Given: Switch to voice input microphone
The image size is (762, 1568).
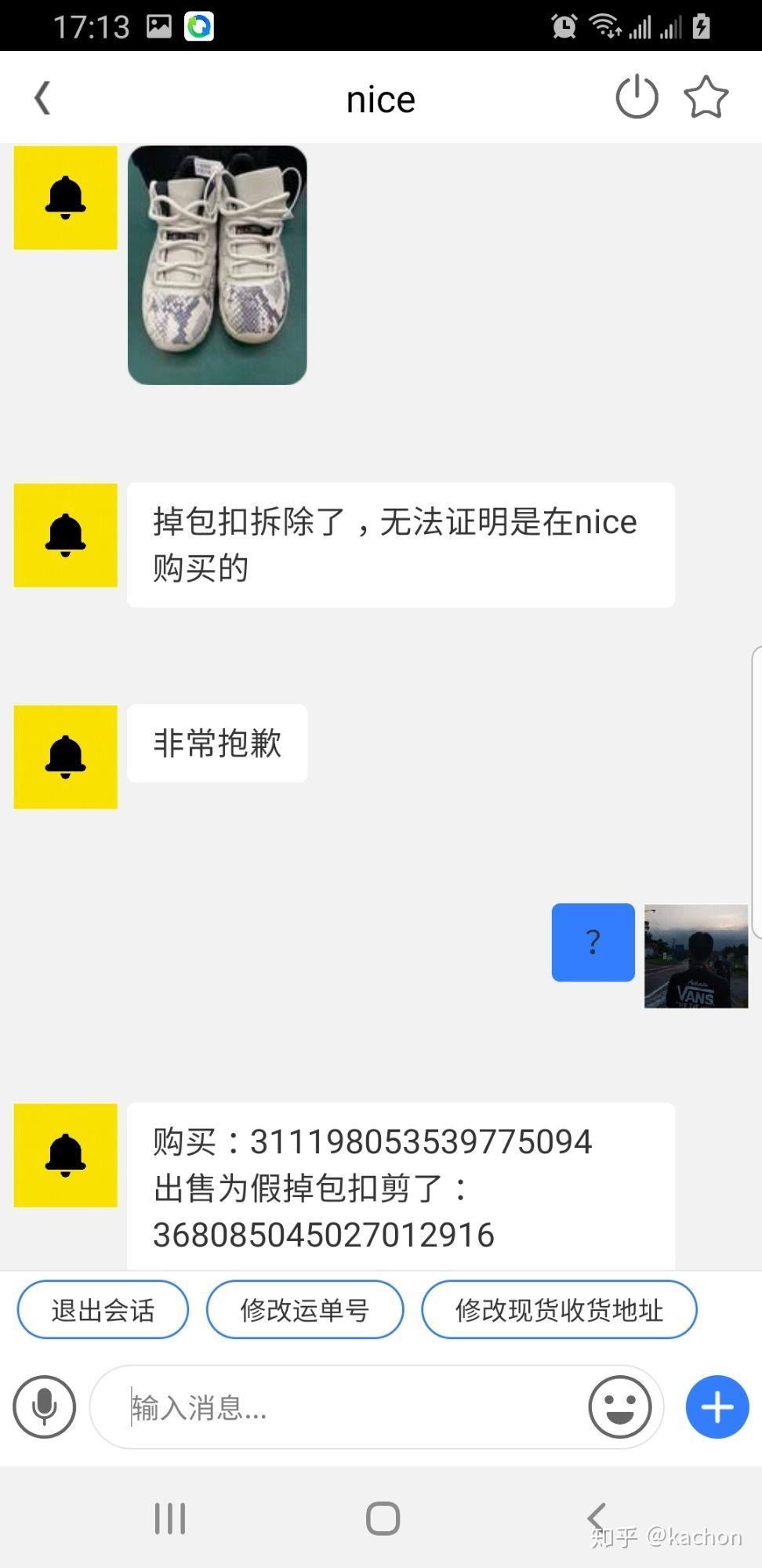Looking at the screenshot, I should [x=45, y=1407].
